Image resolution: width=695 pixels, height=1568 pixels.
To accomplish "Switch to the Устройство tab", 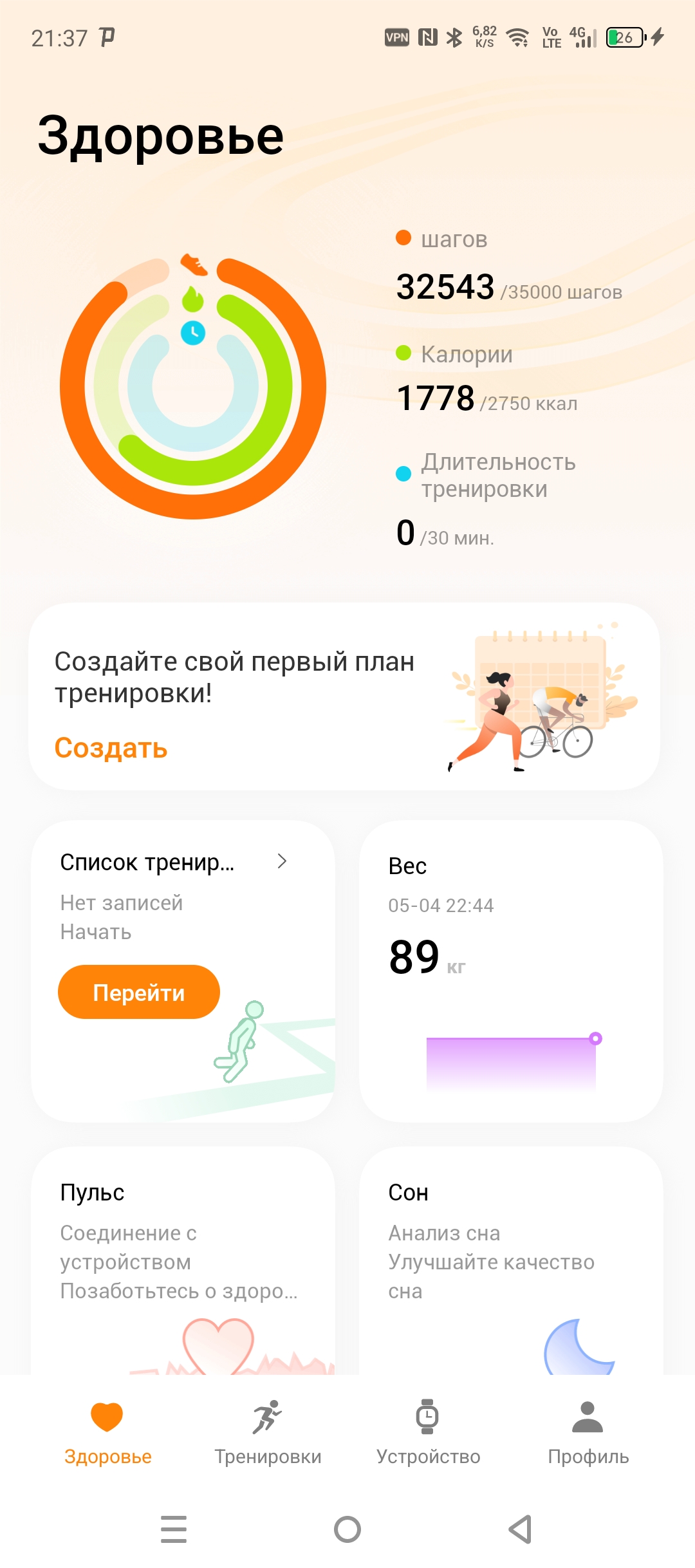I will [x=428, y=1432].
